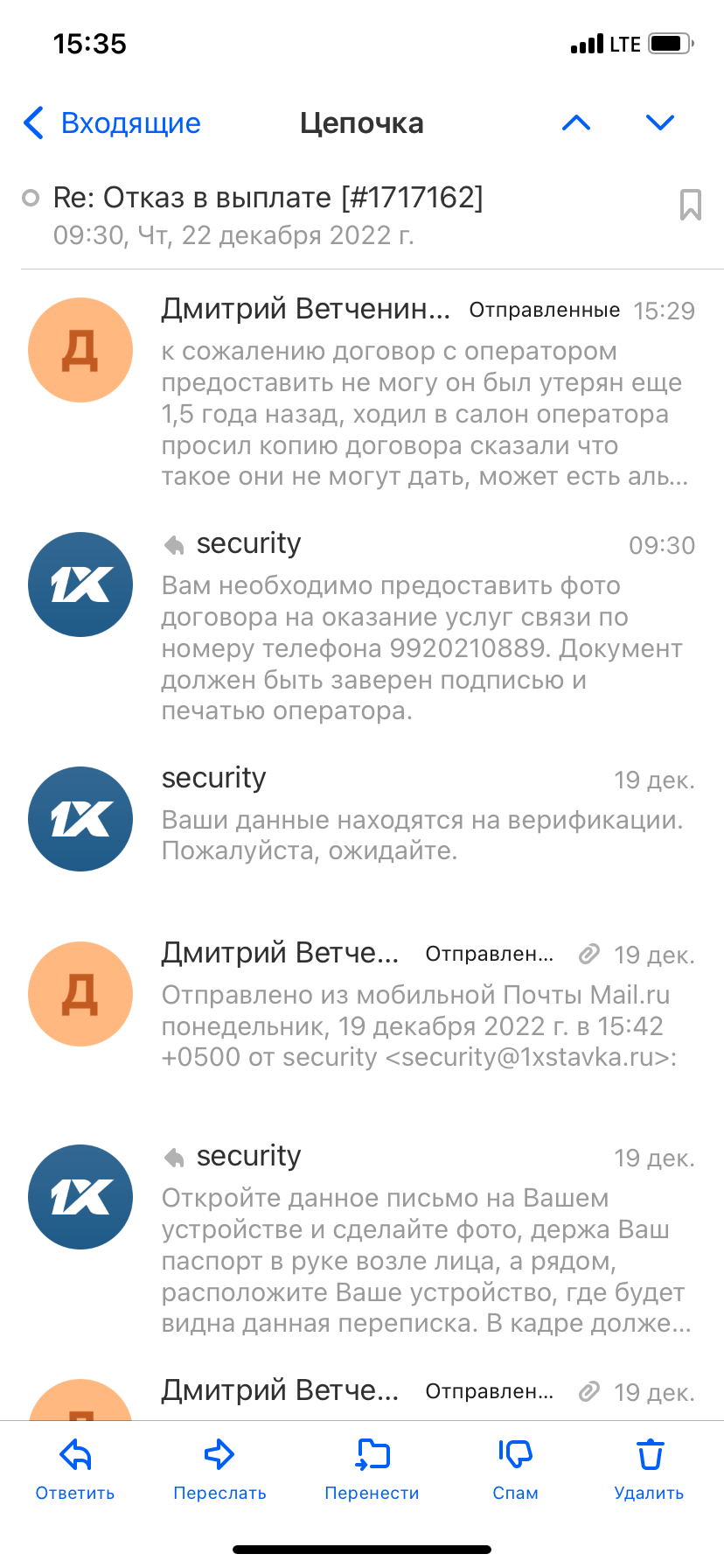Forward the email using Переслать
Viewport: 724px width, 1568px height.
(x=219, y=1468)
